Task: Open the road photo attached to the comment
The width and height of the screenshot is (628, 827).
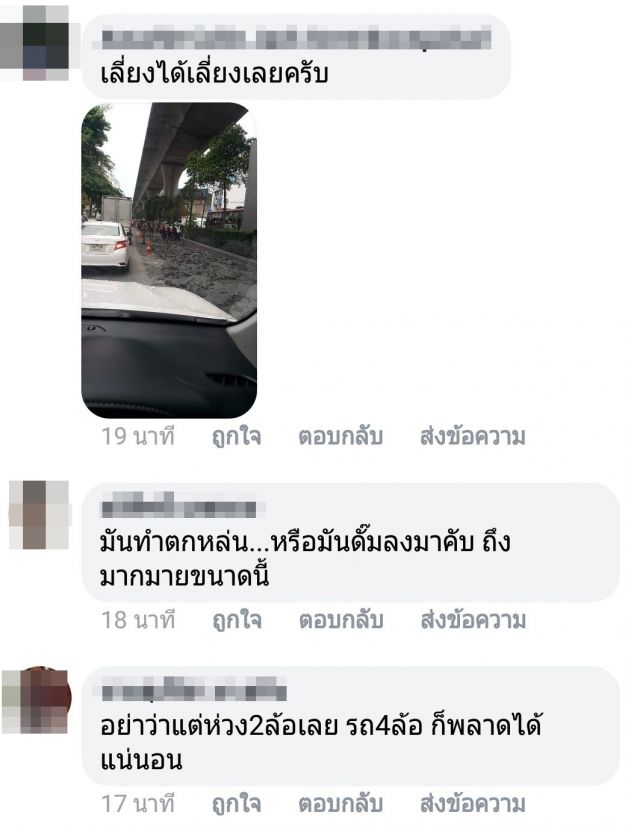Action: (x=168, y=260)
